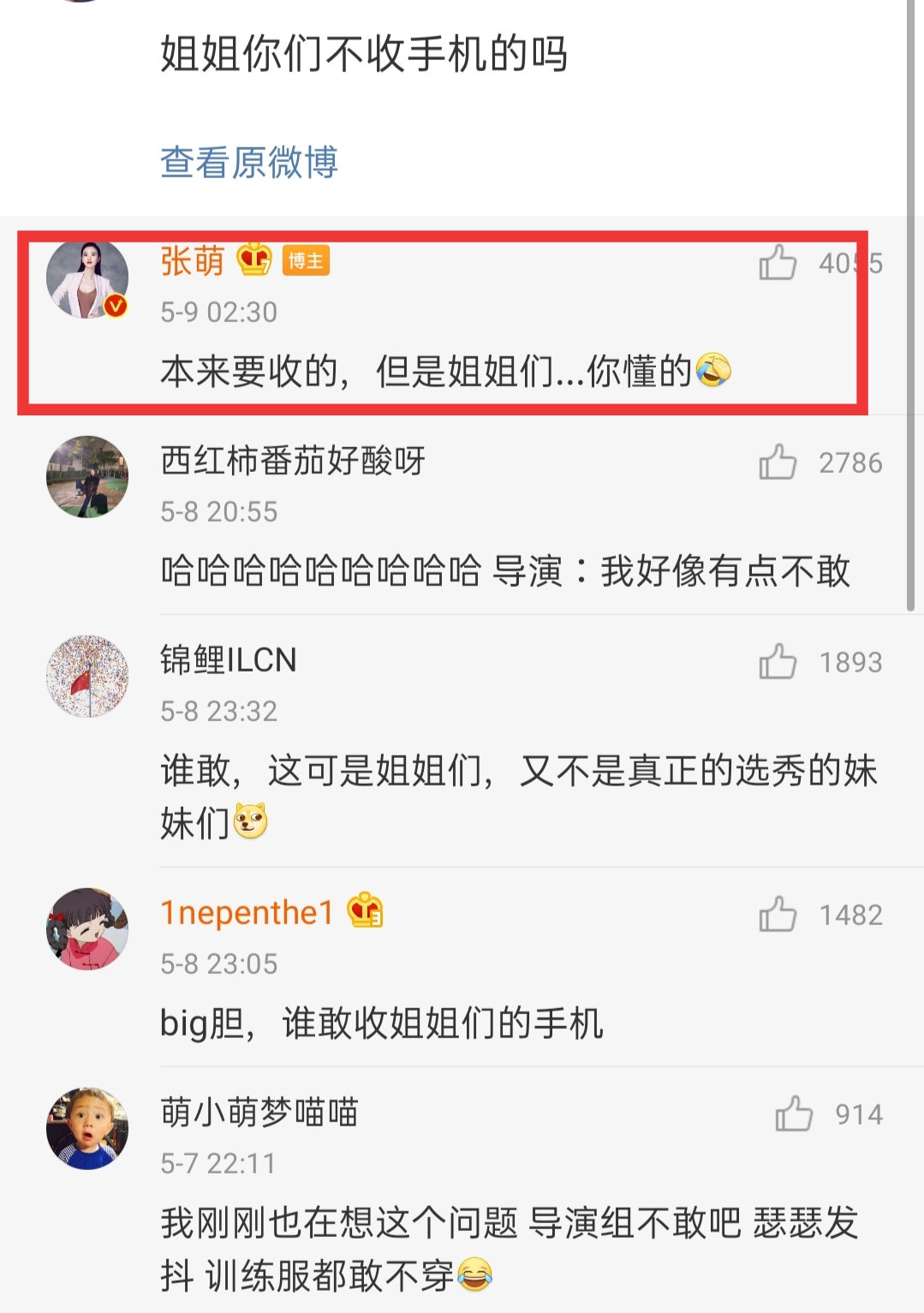The width and height of the screenshot is (924, 1313).
Task: Tap the username 张萌
Action: pyautogui.click(x=193, y=260)
